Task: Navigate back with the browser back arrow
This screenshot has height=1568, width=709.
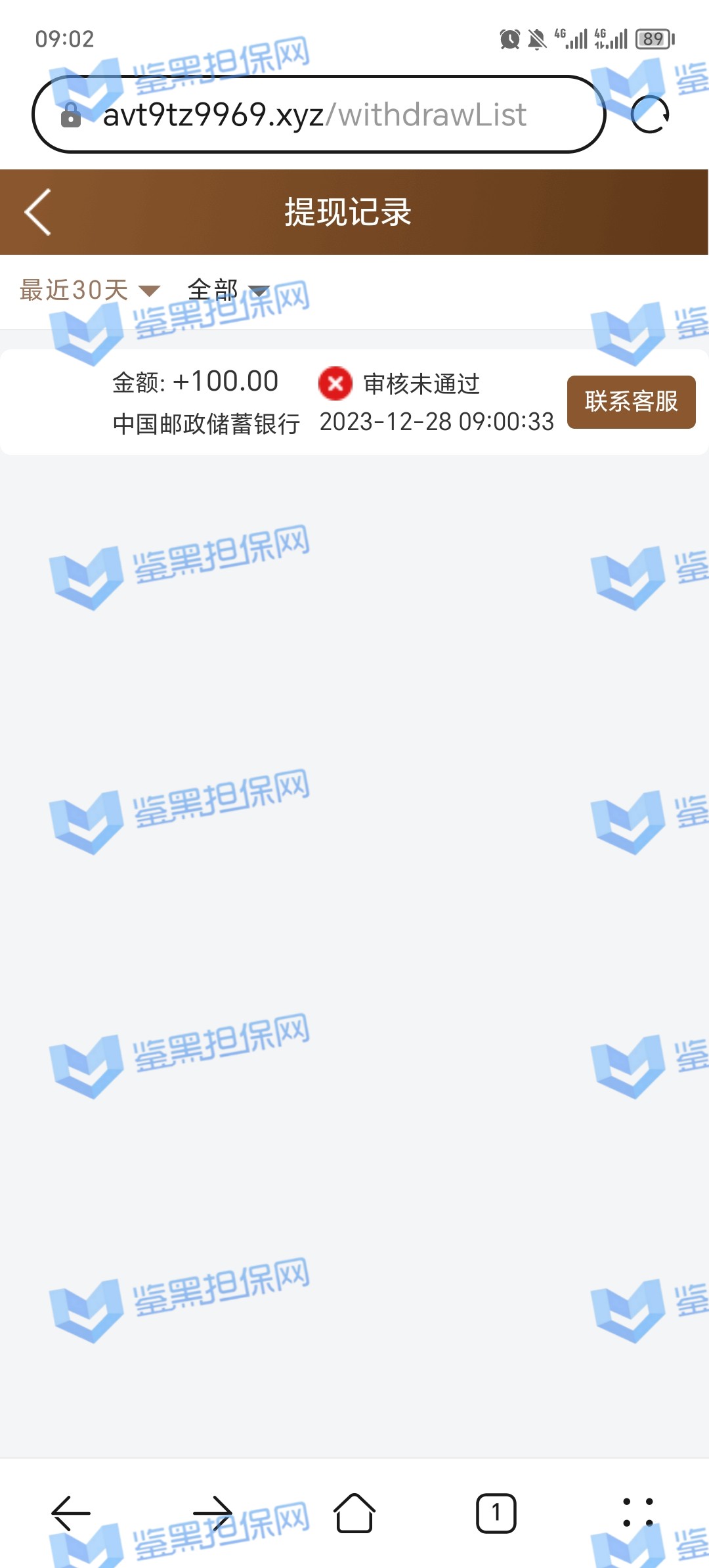Action: tap(71, 1513)
